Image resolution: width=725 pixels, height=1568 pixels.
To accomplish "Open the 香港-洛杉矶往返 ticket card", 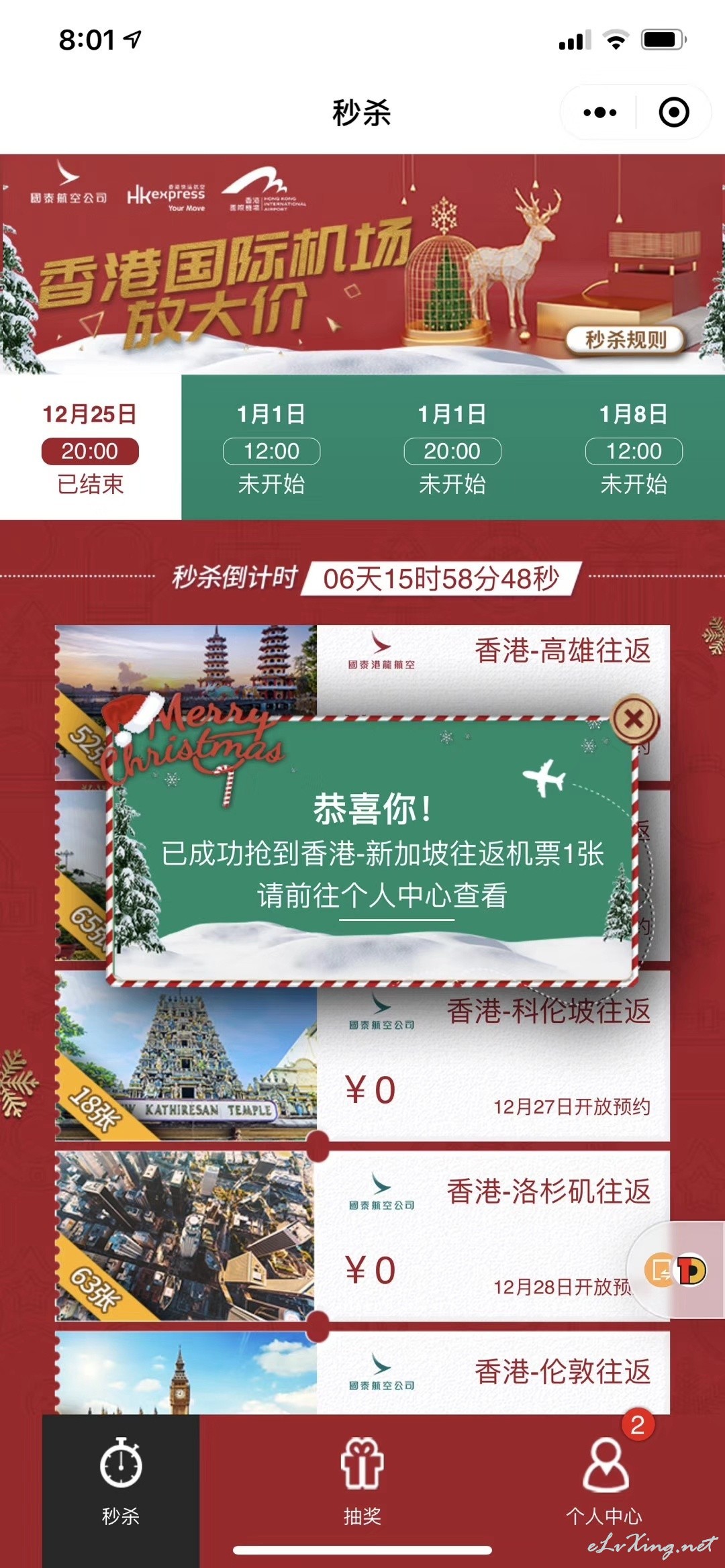I will 362,1236.
